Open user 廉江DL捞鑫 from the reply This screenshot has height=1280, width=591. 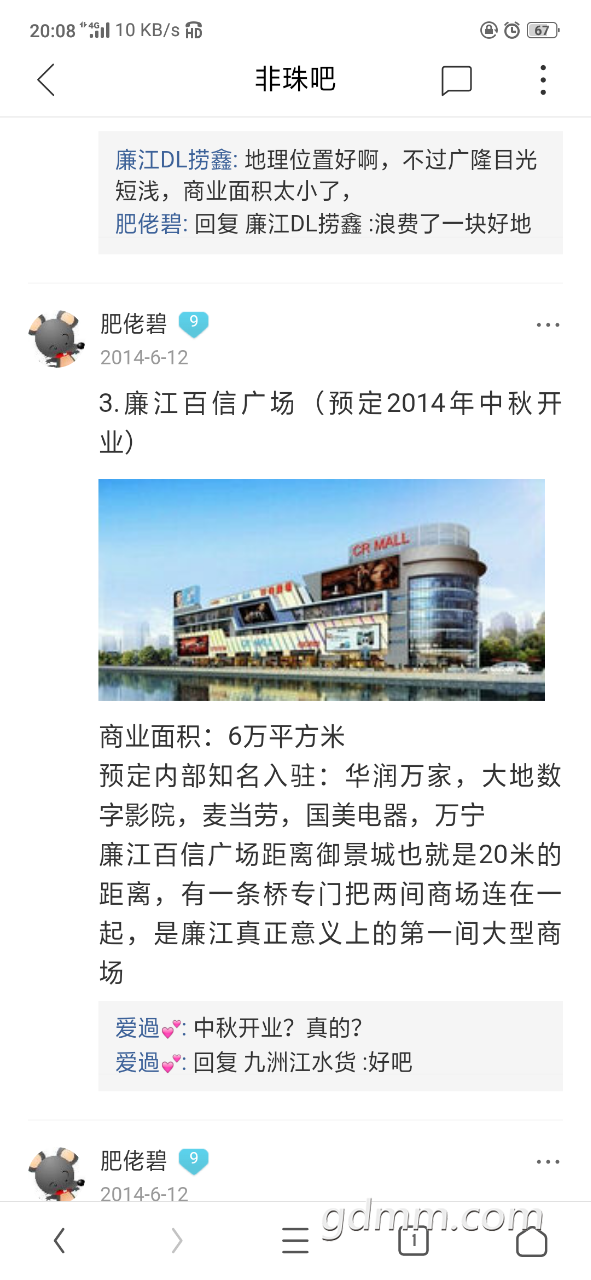(174, 160)
